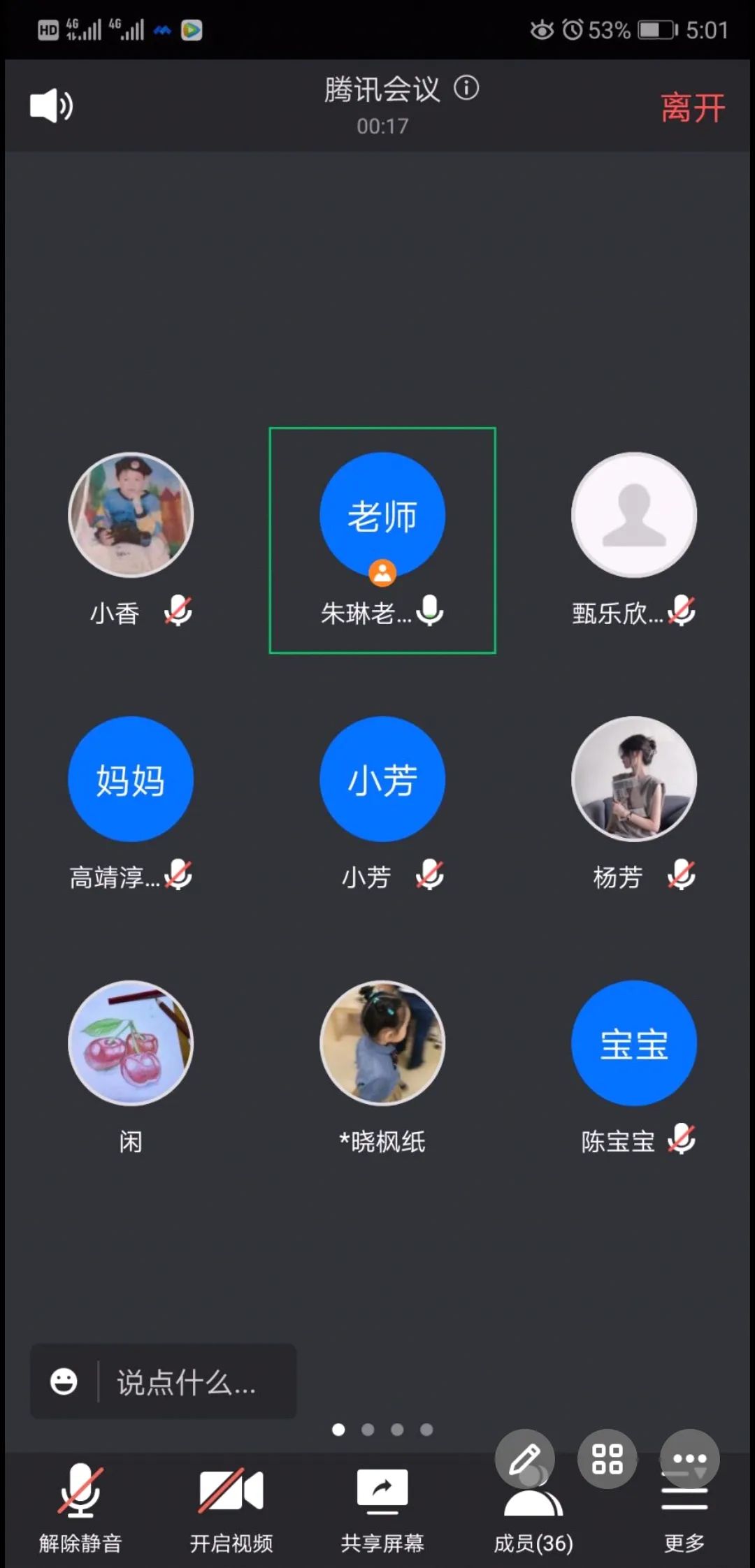Image resolution: width=755 pixels, height=1568 pixels.
Task: Select participant 陈宝宝's tile
Action: [x=634, y=1043]
